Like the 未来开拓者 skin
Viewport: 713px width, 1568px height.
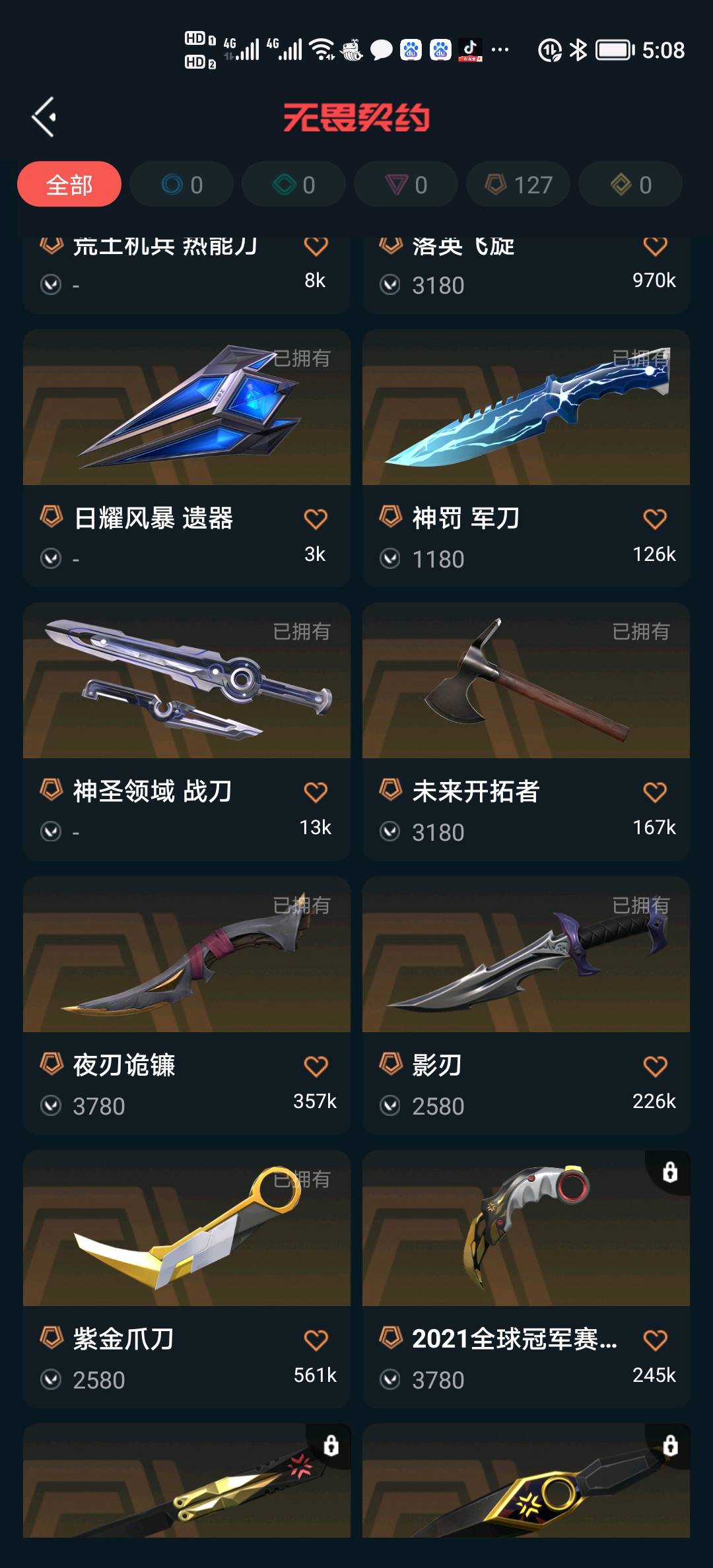coord(655,793)
